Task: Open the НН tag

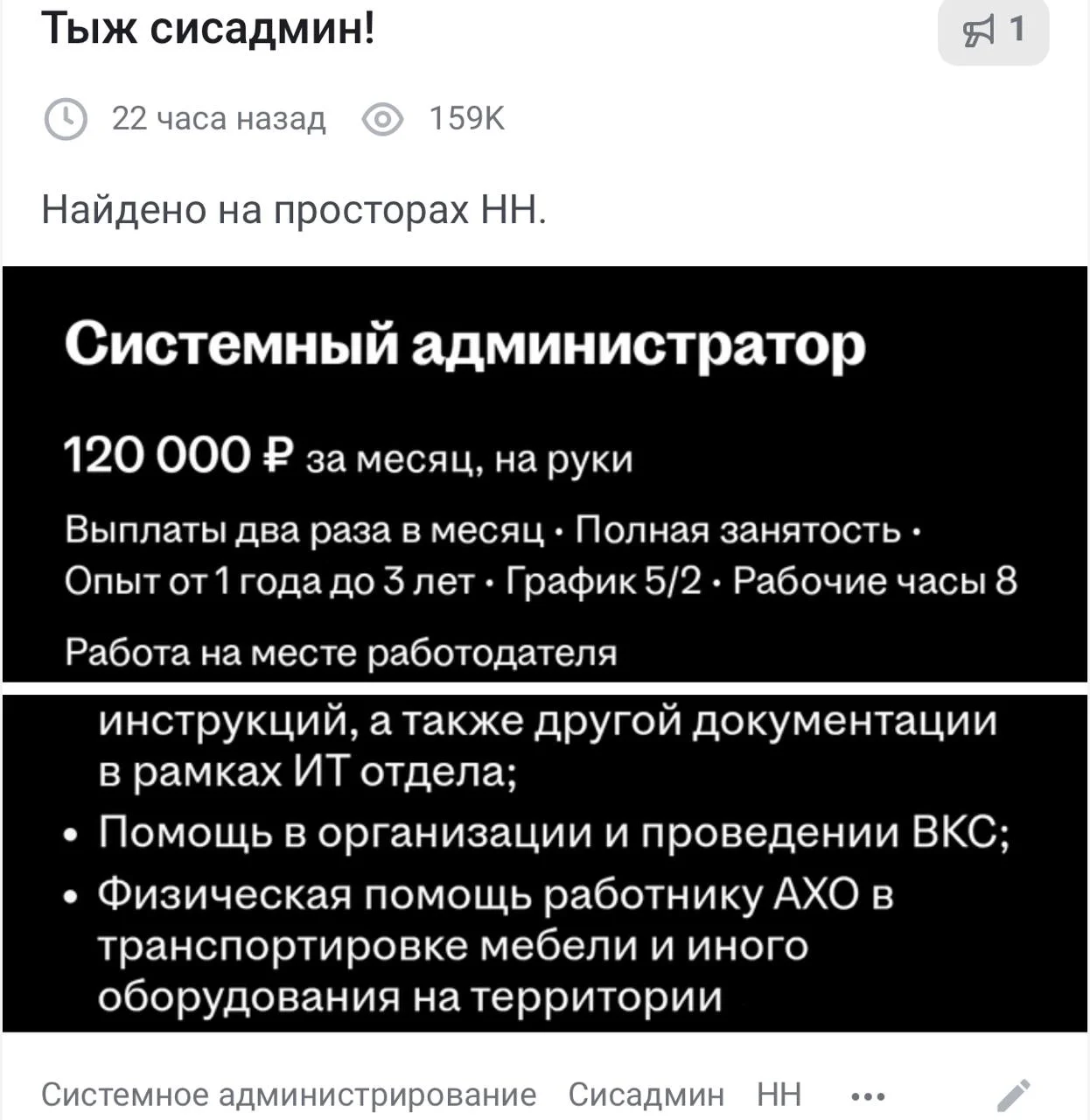Action: coord(779,1094)
